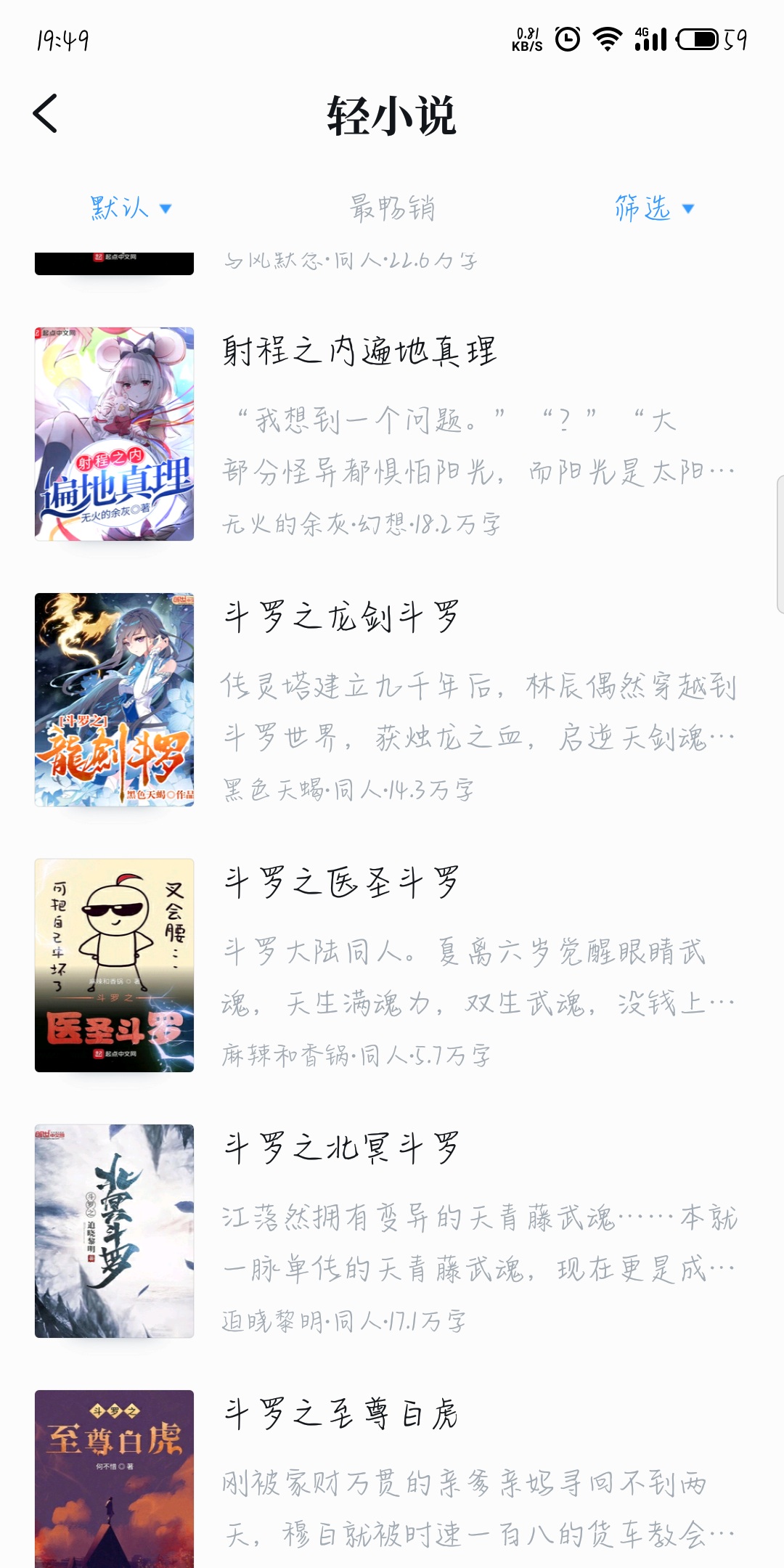Open the book 斗罗之龙剑斗罗
Screen dimensions: 784x1568
click(x=392, y=699)
